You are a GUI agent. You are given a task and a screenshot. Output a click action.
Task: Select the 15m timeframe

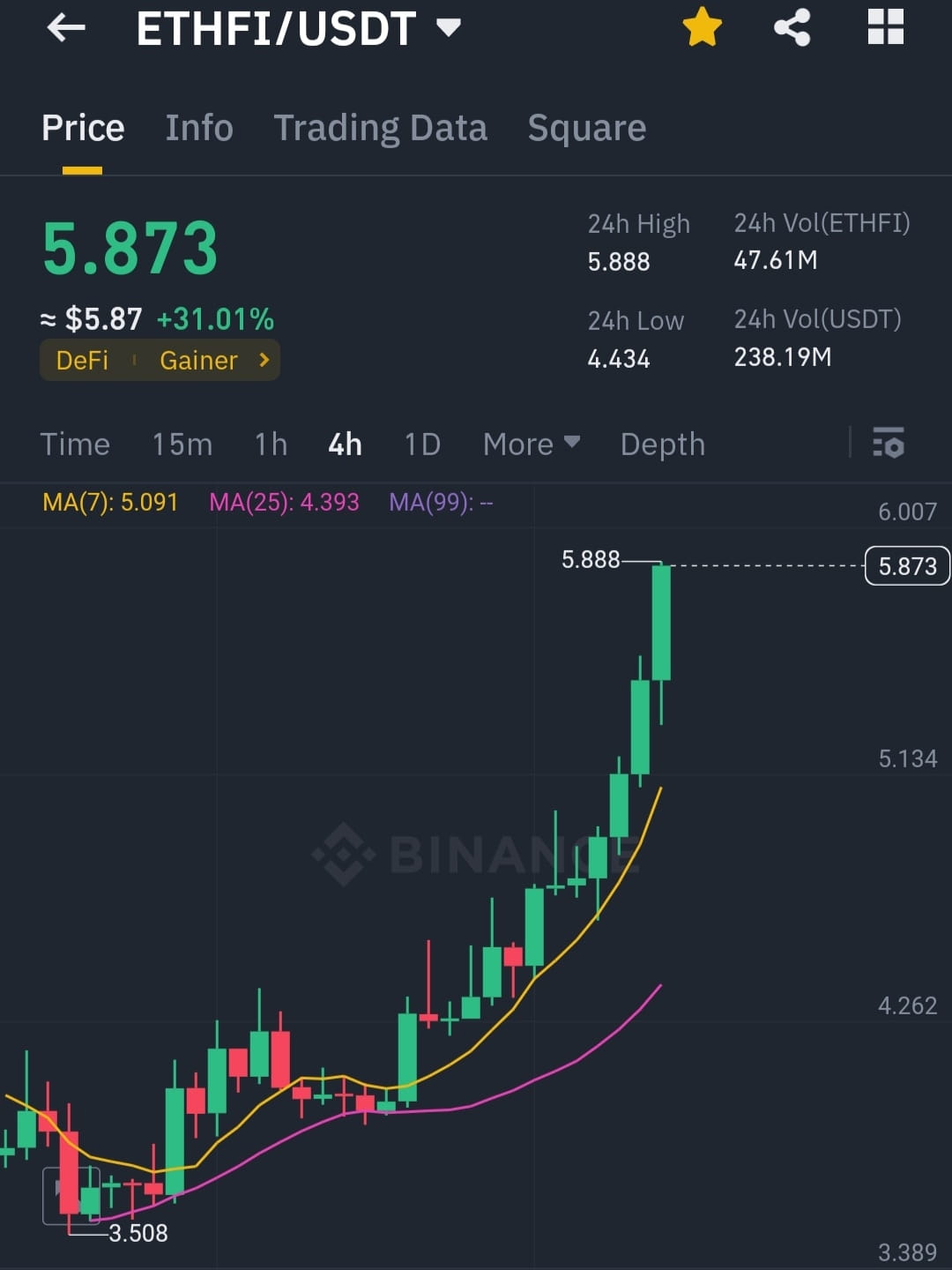pyautogui.click(x=182, y=444)
